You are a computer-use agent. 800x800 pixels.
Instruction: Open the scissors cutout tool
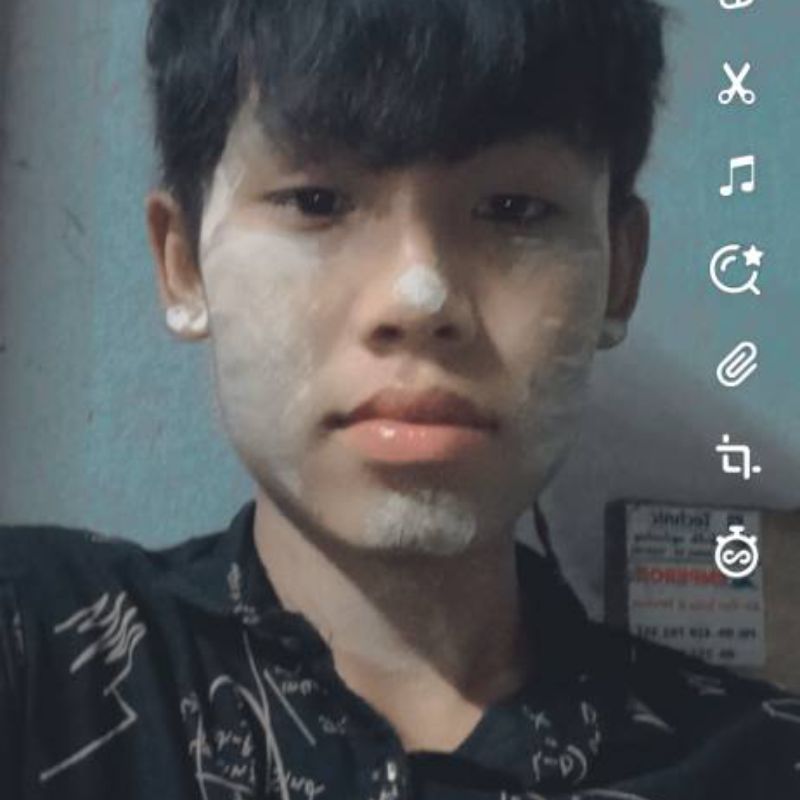(x=736, y=84)
